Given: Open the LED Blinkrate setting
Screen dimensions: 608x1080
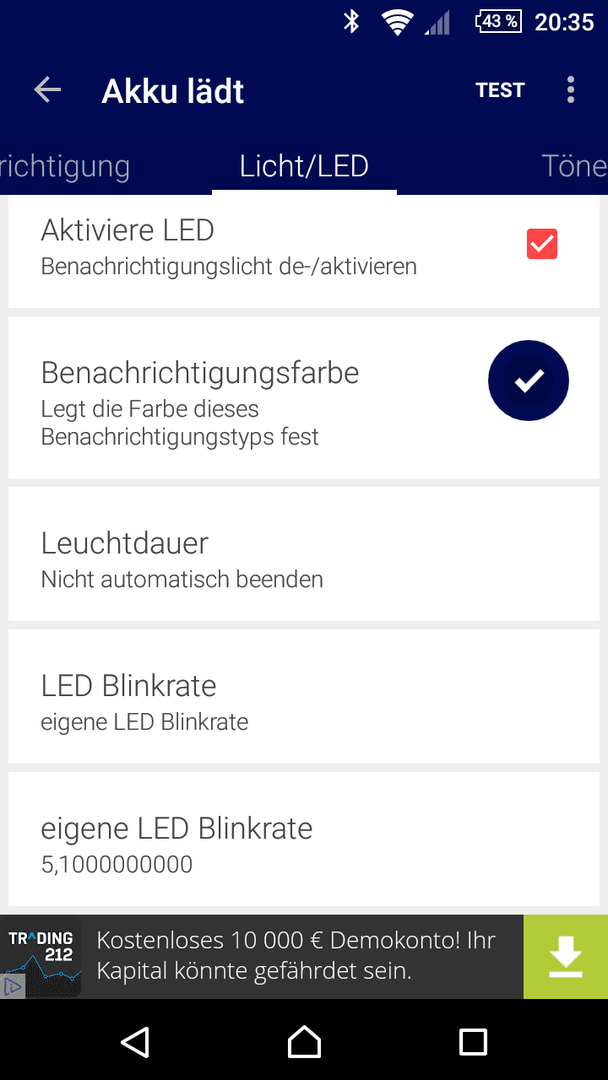Looking at the screenshot, I should point(304,696).
